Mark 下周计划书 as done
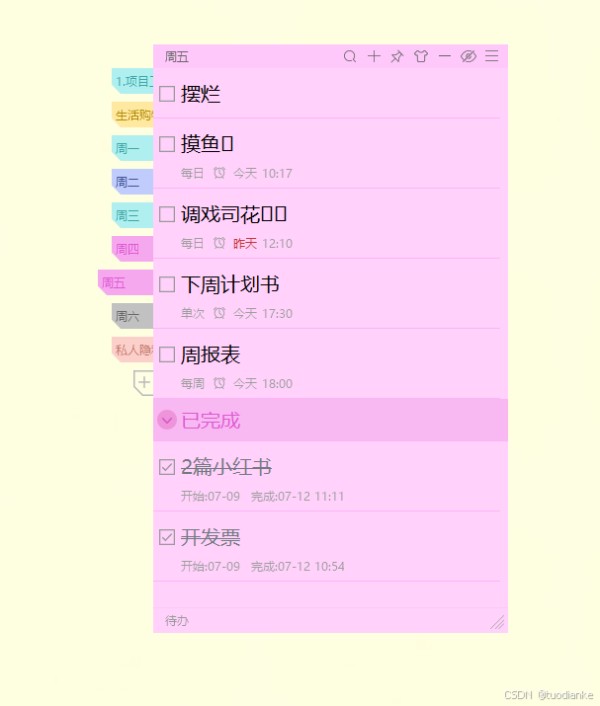The width and height of the screenshot is (600, 706). pyautogui.click(x=167, y=285)
